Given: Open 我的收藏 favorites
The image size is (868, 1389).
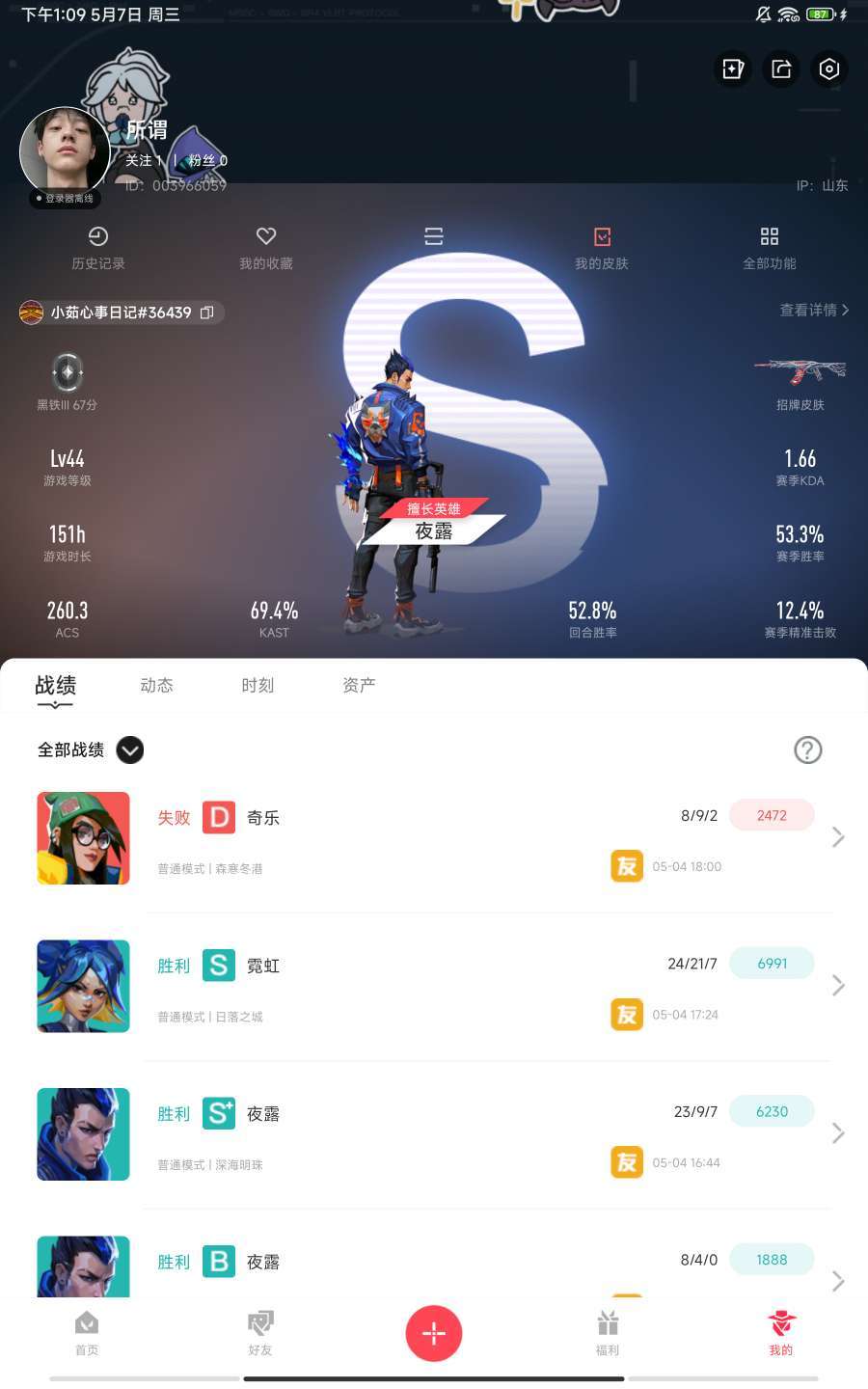Looking at the screenshot, I should click(266, 247).
